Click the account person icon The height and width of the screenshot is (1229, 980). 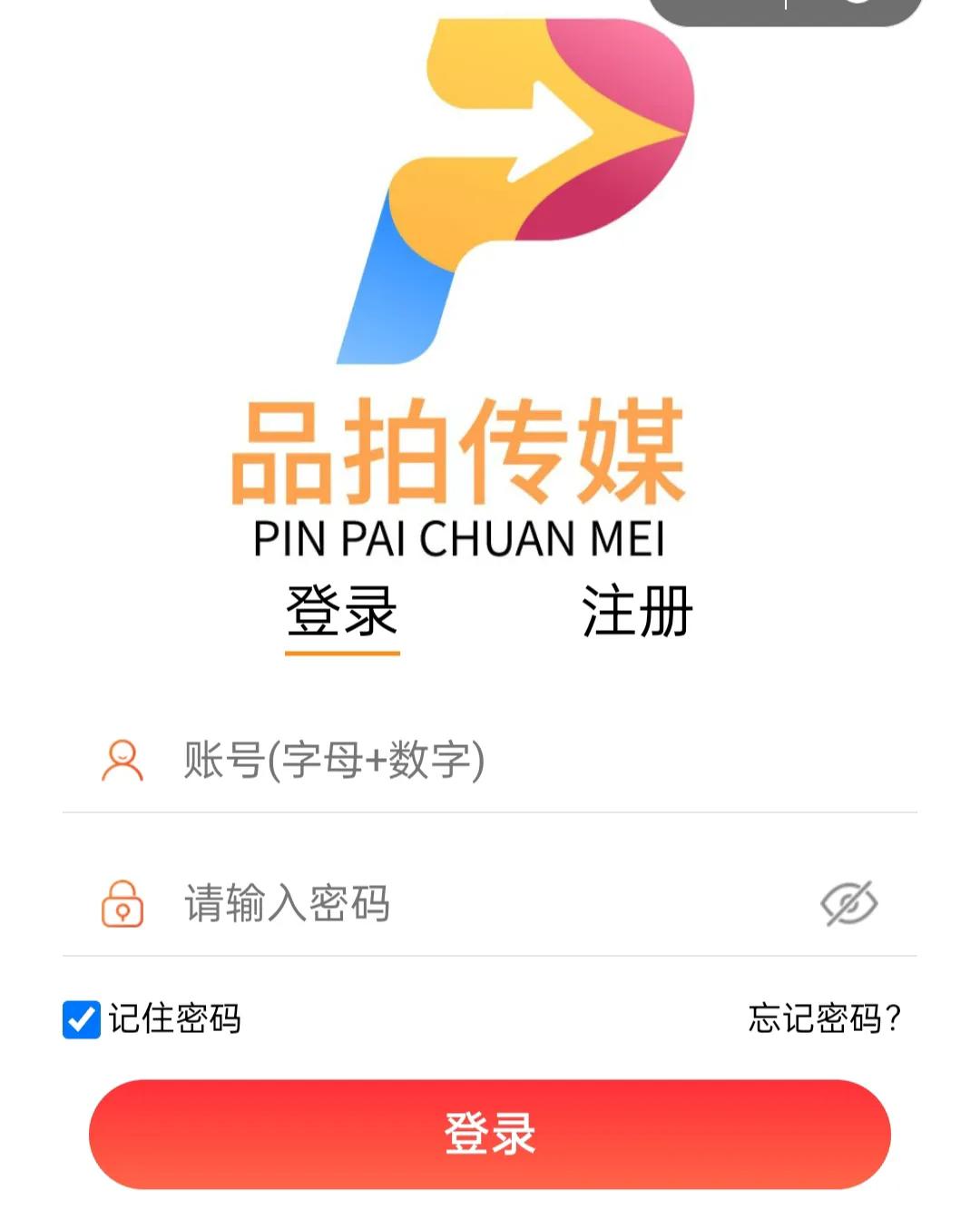click(122, 761)
